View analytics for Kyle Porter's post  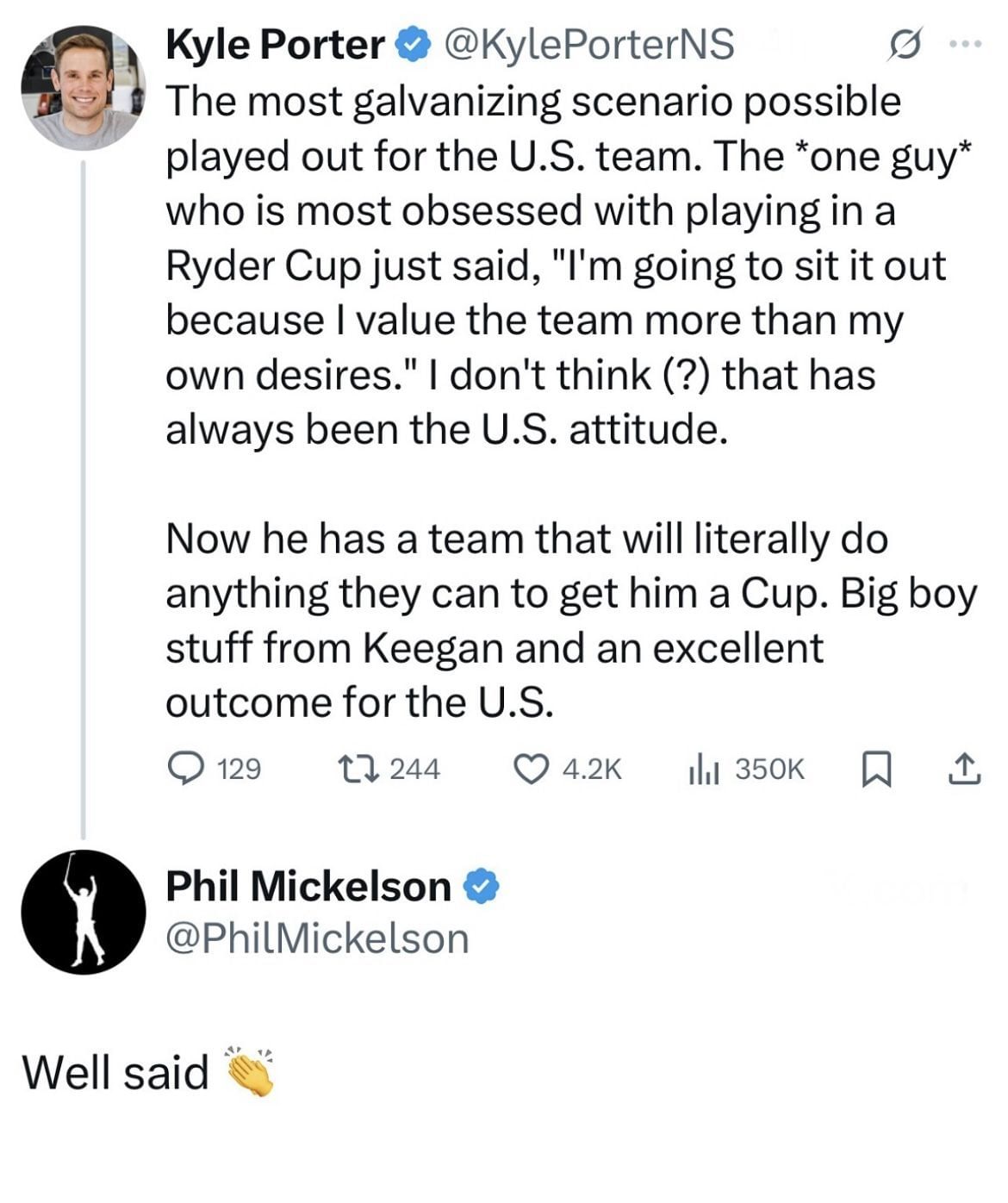click(x=705, y=769)
